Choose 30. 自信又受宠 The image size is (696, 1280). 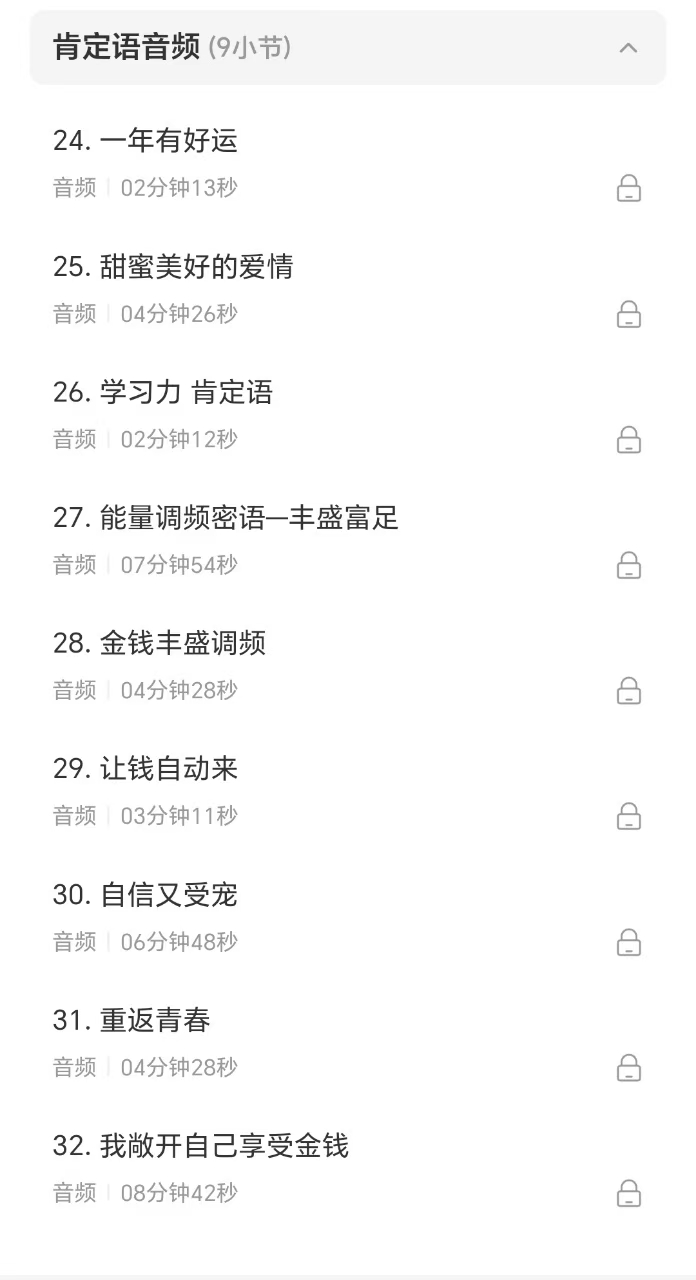tap(146, 895)
